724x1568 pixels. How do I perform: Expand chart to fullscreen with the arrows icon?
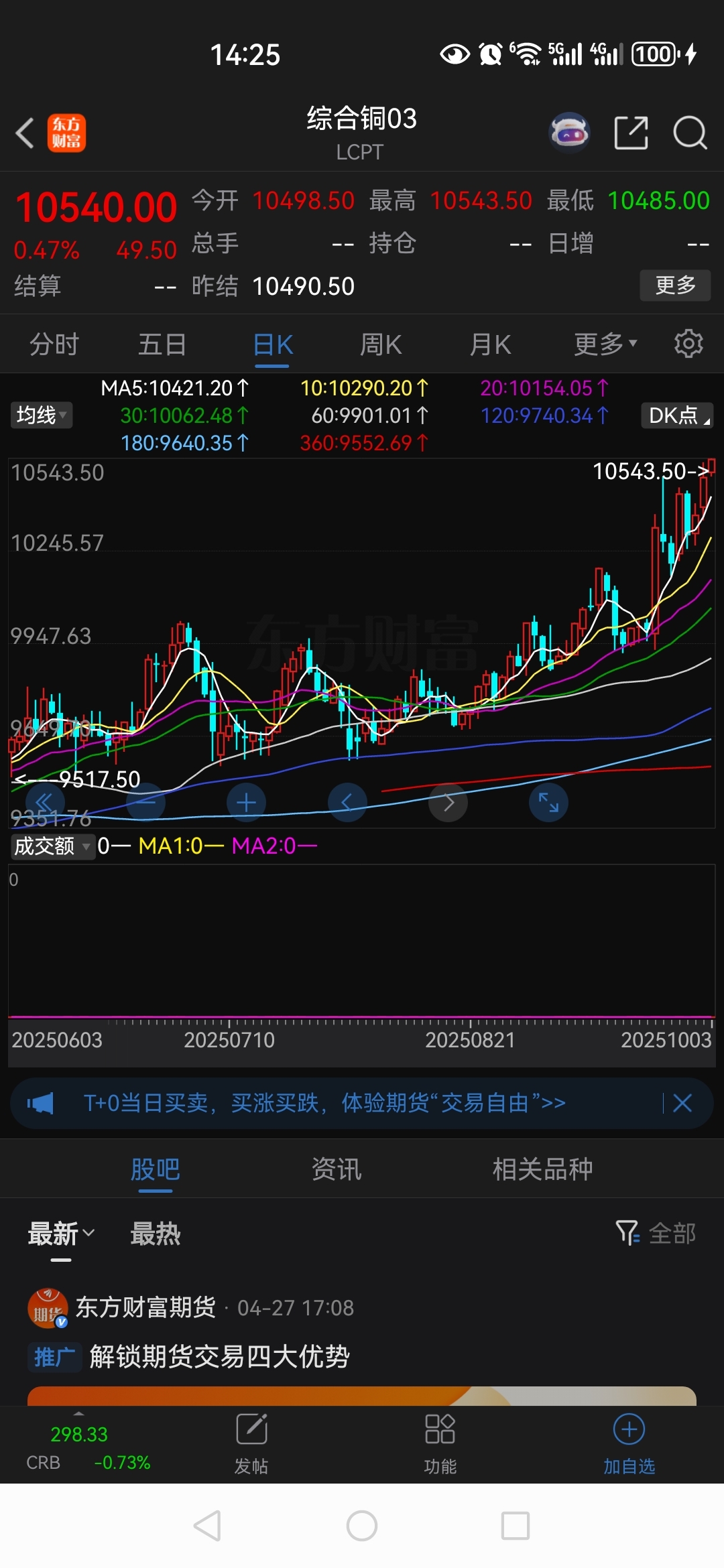tap(548, 802)
